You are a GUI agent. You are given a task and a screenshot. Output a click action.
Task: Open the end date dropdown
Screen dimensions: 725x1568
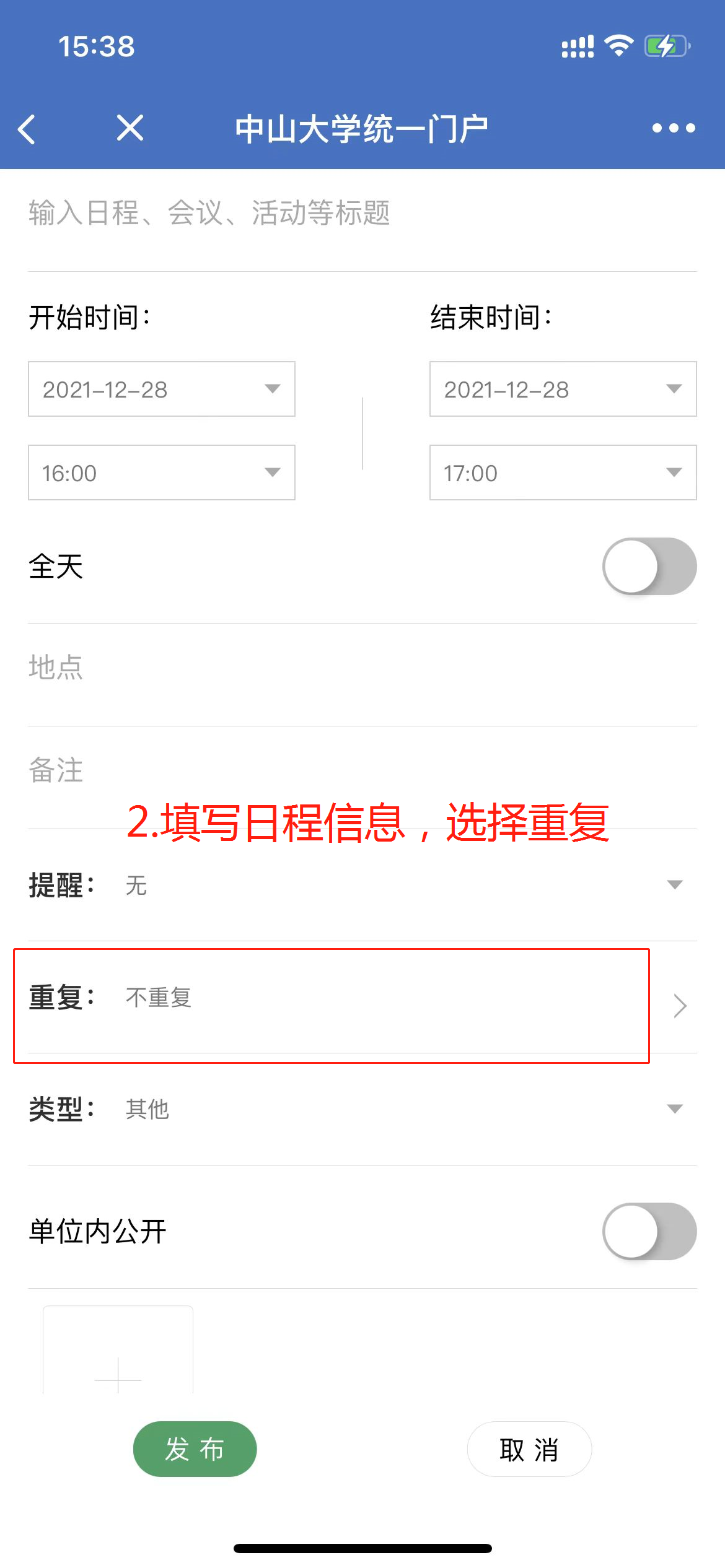tap(563, 389)
